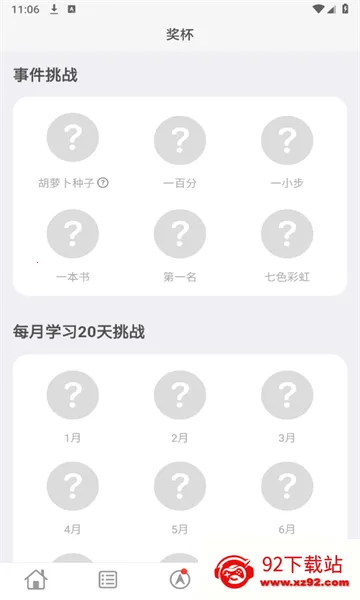
Task: Go to the home tab
Action: click(x=36, y=579)
